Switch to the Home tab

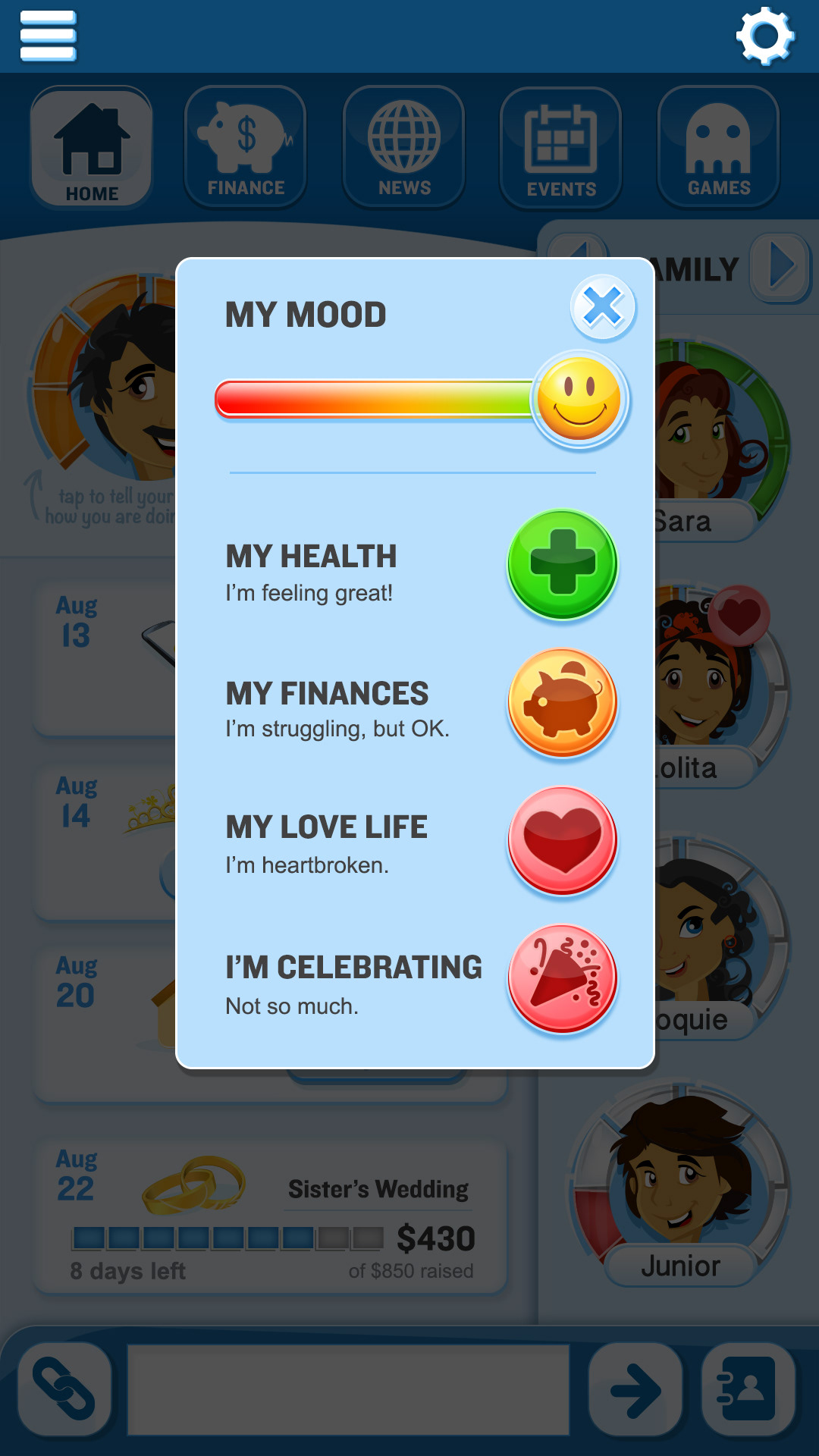(92, 148)
